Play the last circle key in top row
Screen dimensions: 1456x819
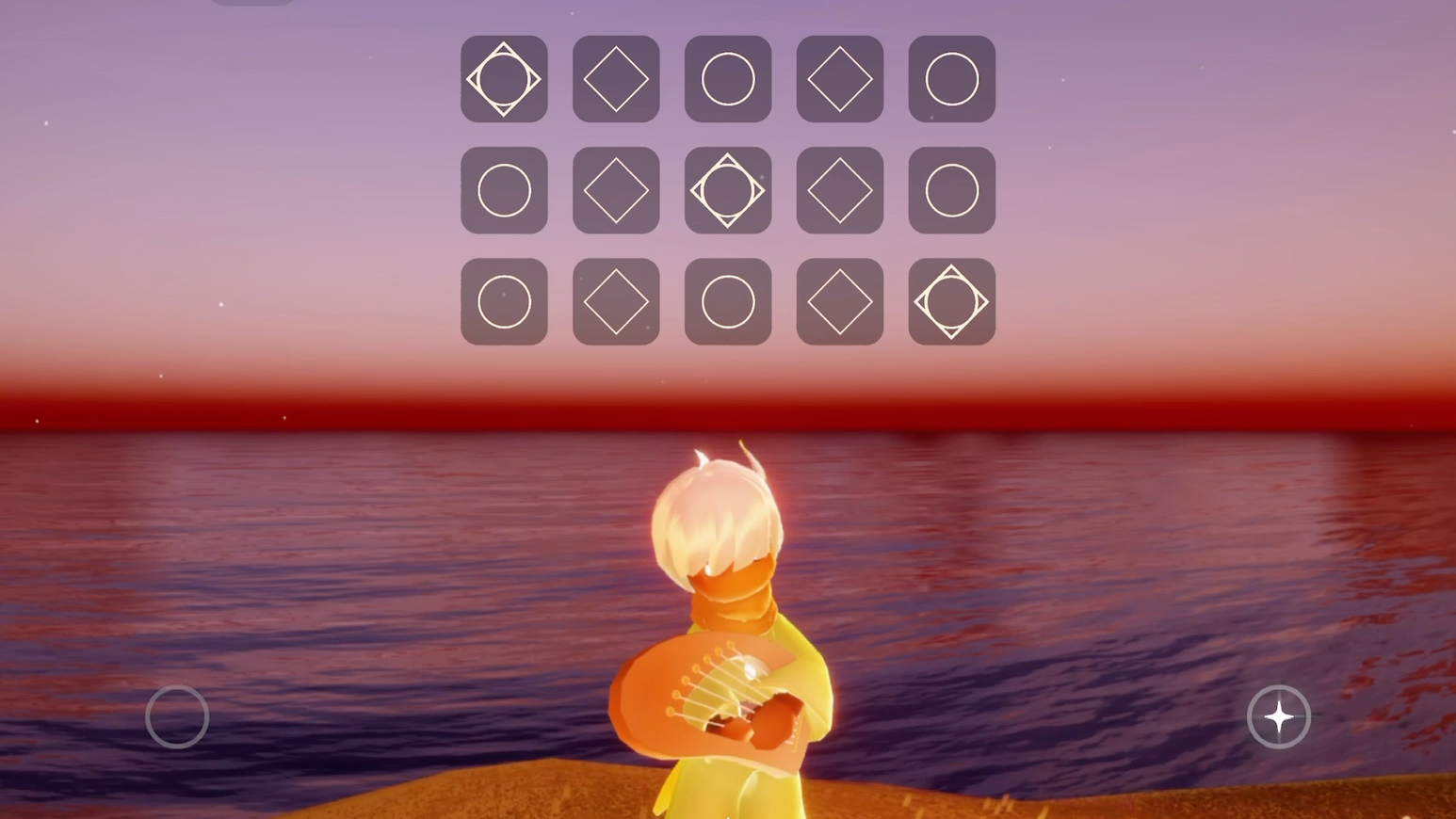click(952, 79)
